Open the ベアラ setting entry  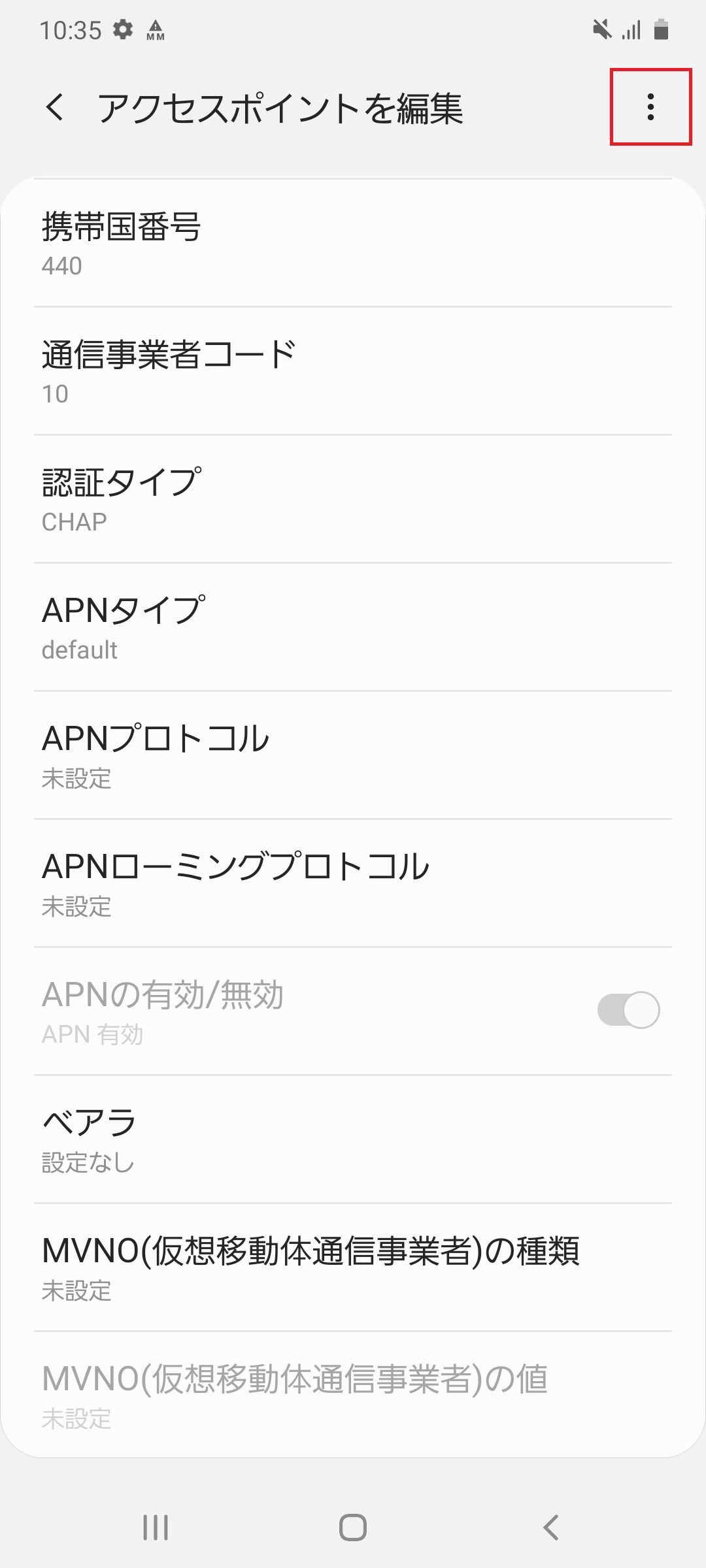pyautogui.click(x=353, y=1137)
